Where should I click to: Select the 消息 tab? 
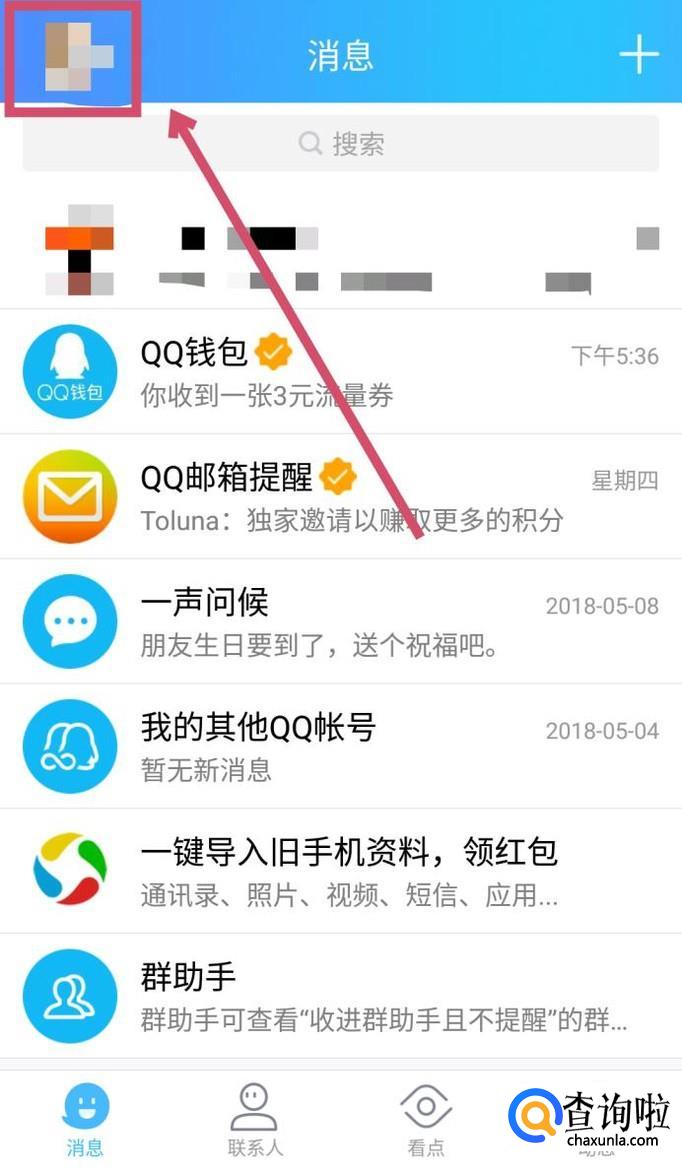[85, 1120]
